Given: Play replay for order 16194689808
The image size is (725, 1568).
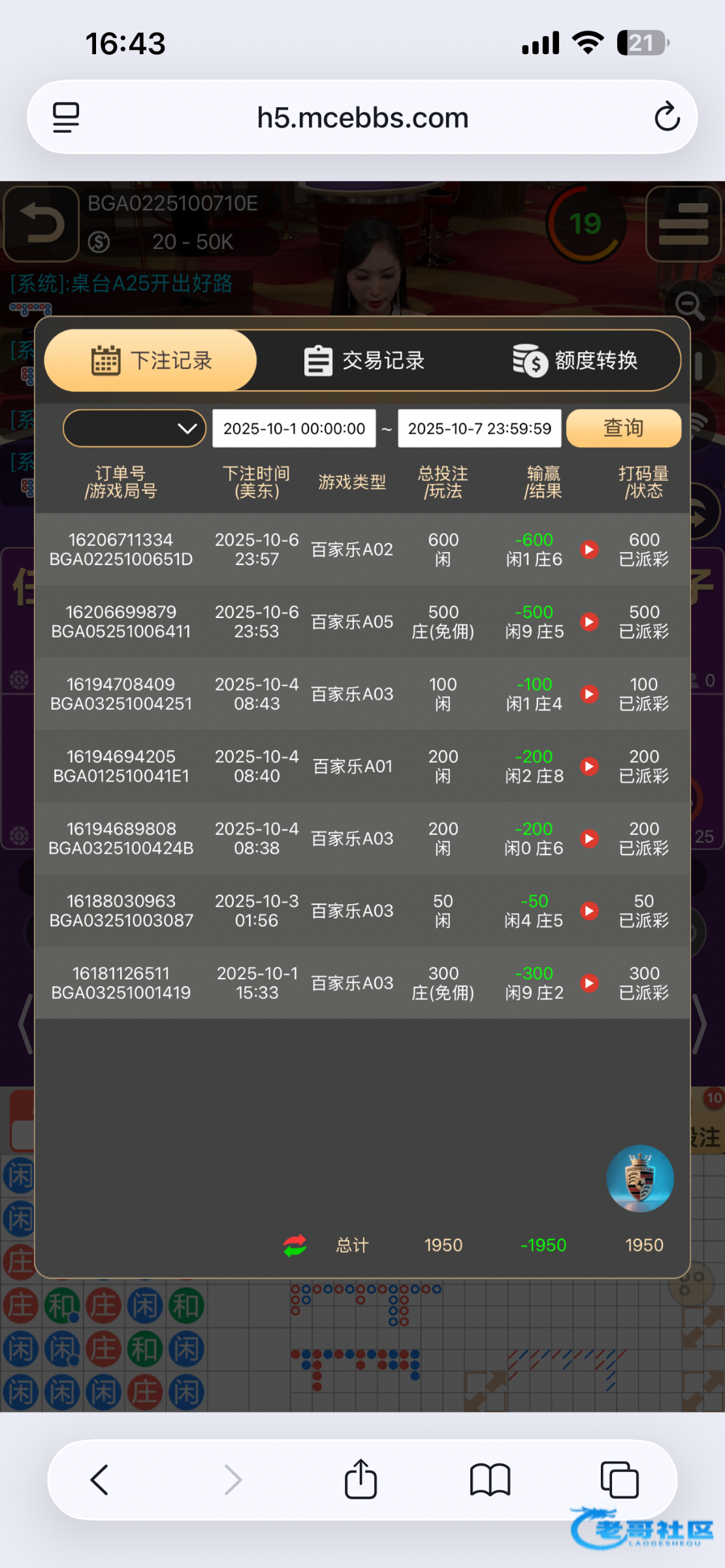Looking at the screenshot, I should (x=590, y=838).
